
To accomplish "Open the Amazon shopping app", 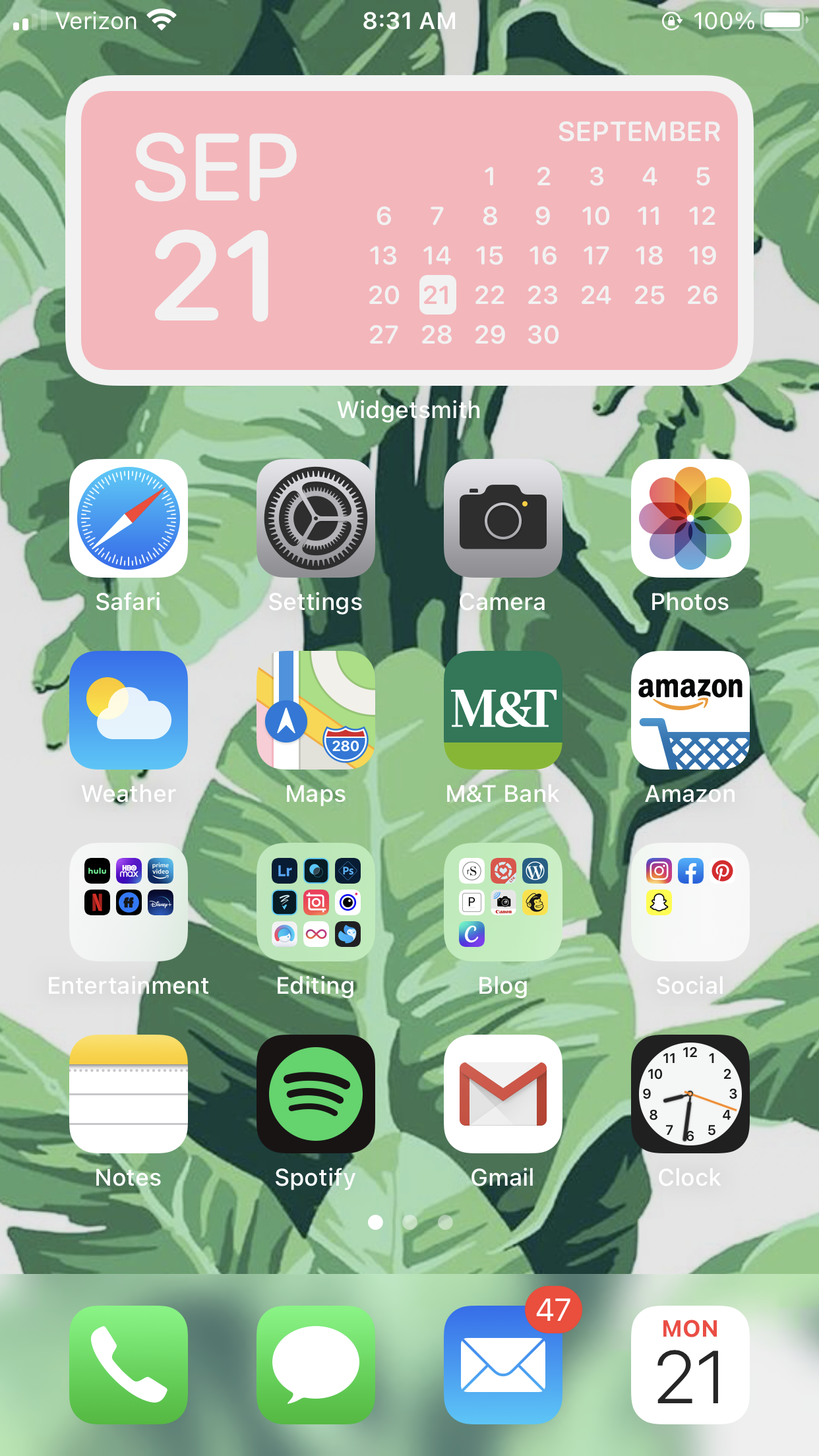I will [x=690, y=710].
